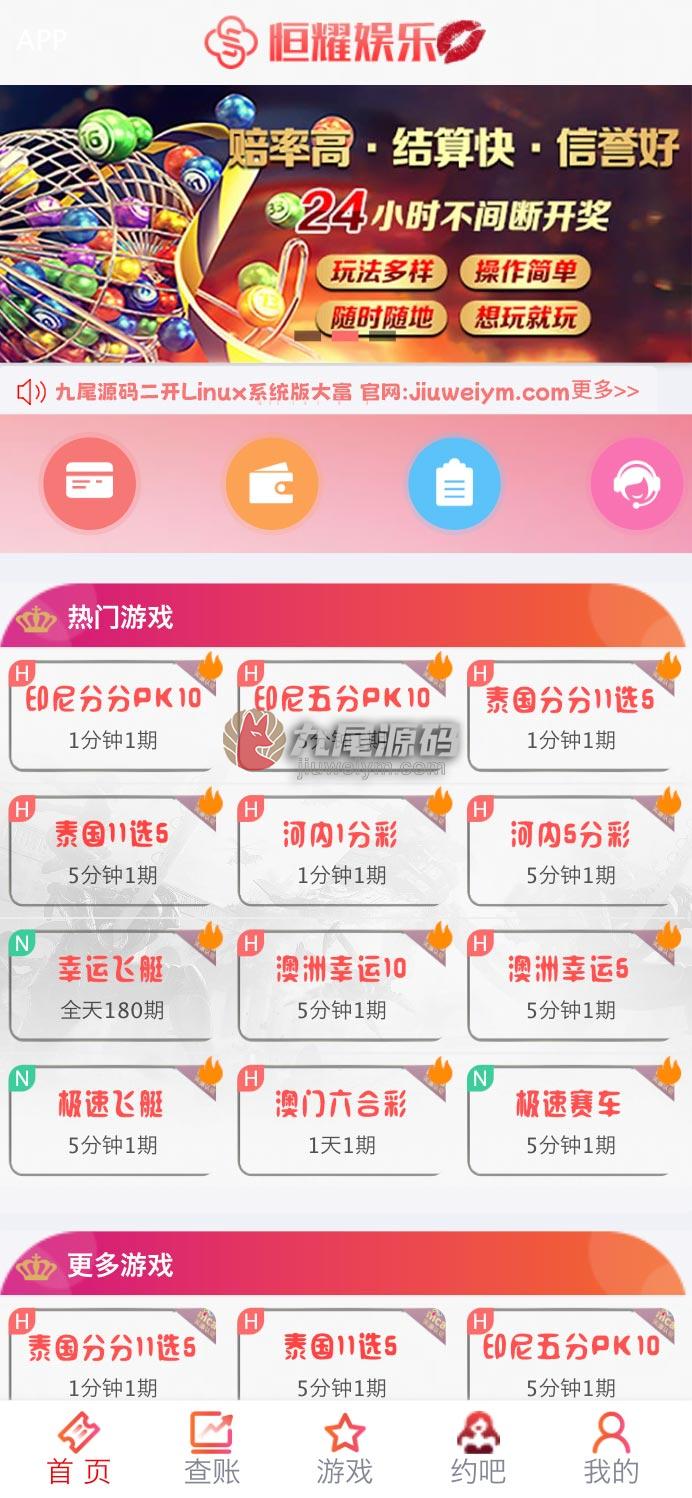
Task: Open the 极速飞艇 game
Action: [x=113, y=1121]
